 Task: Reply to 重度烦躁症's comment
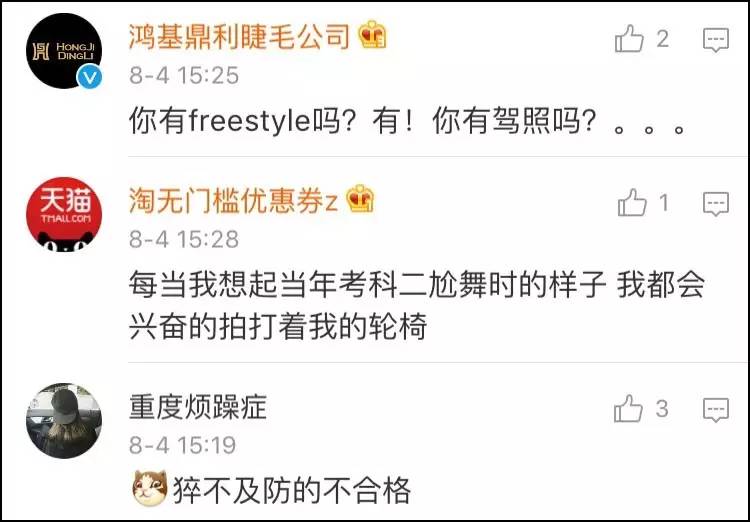[x=716, y=411]
